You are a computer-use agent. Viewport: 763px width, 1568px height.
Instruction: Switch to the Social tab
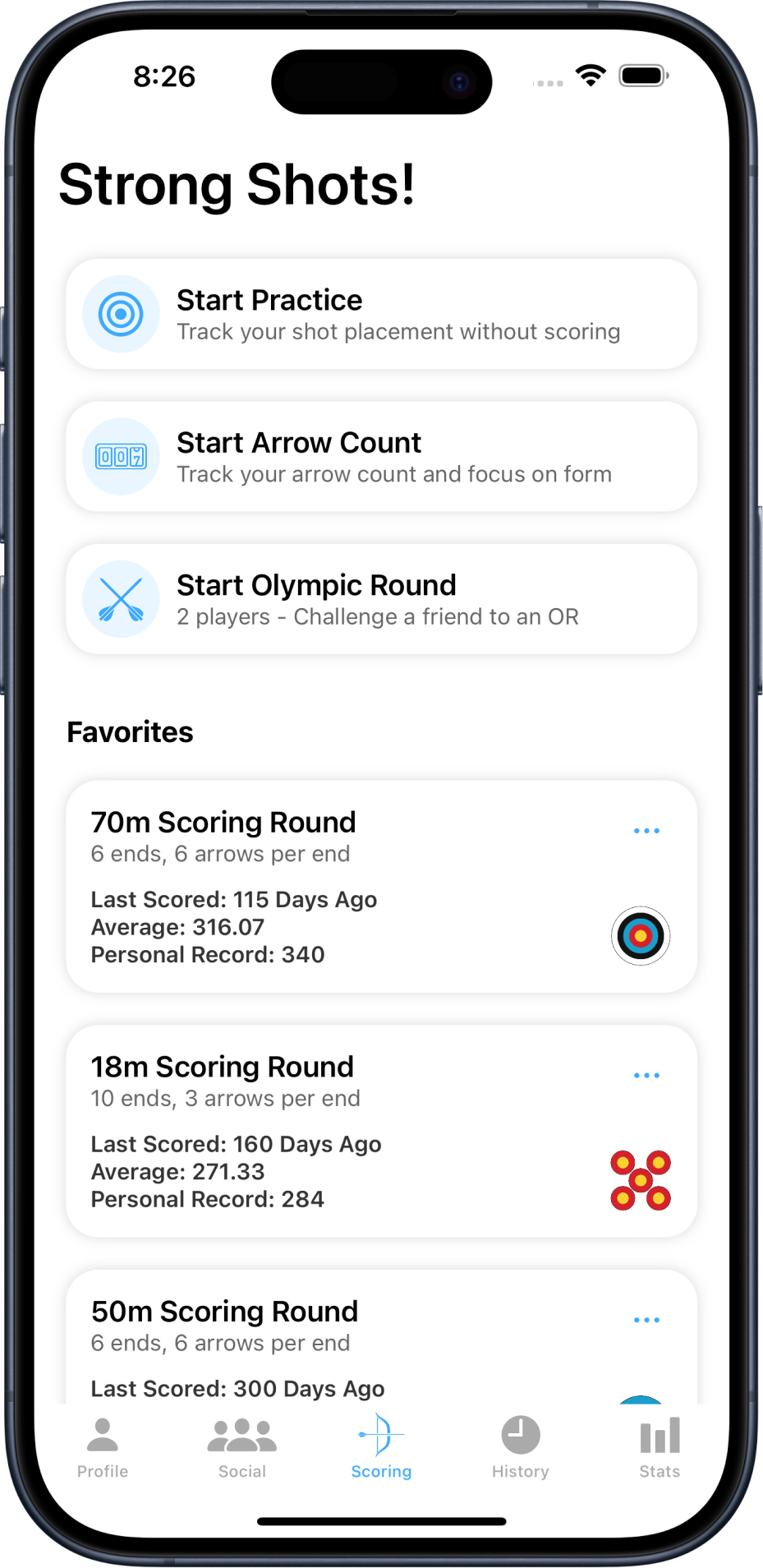point(242,1447)
